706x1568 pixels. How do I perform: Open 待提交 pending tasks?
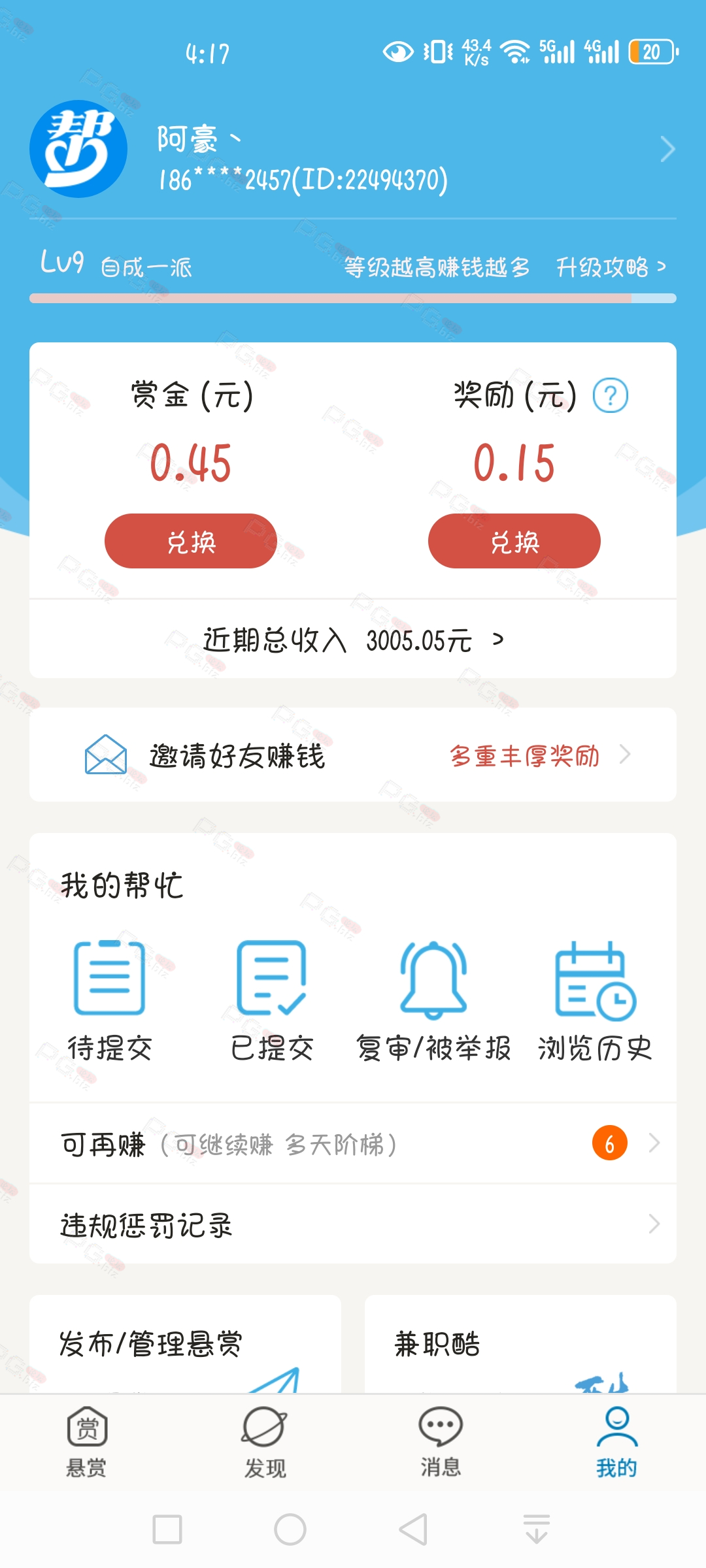tap(110, 1001)
